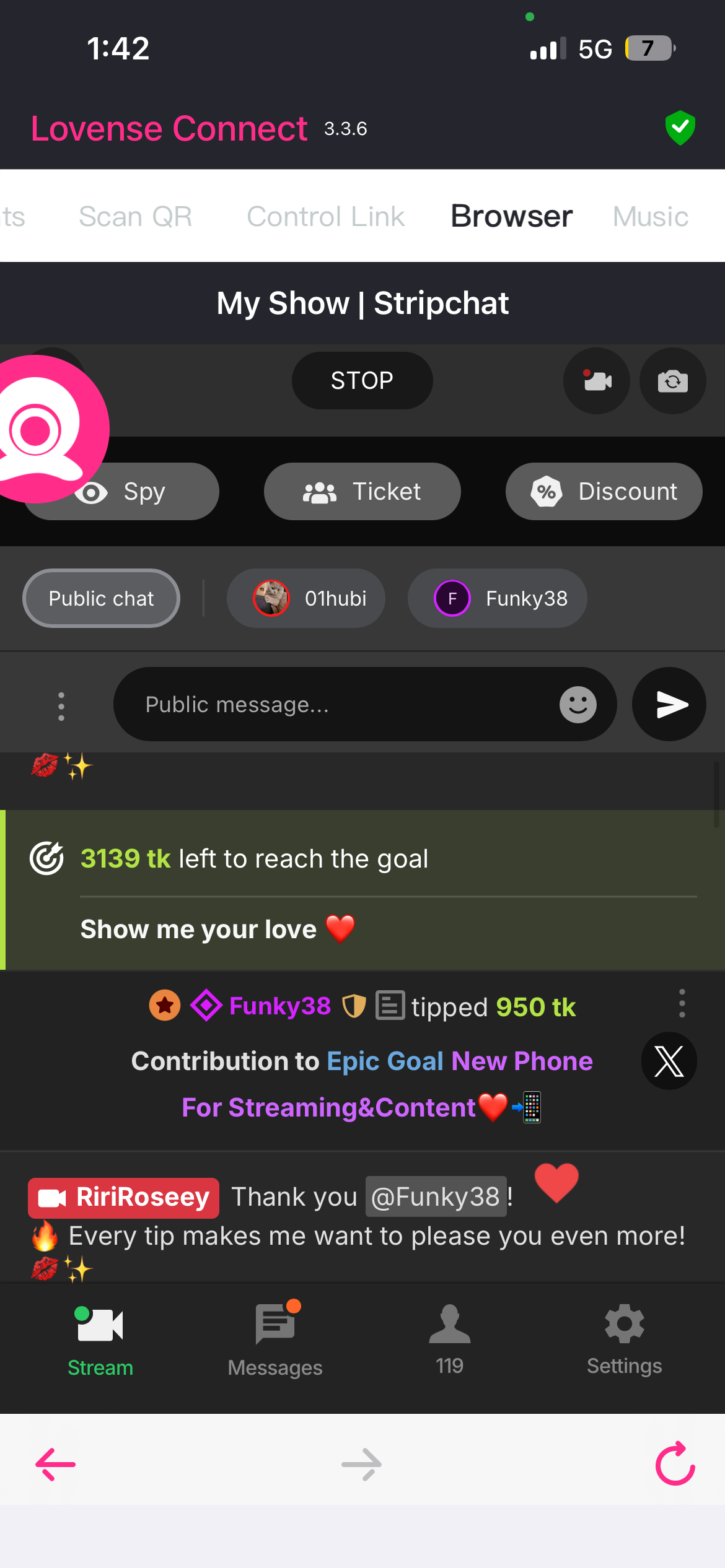This screenshot has height=1568, width=725.
Task: Reload the browser page
Action: coord(675,1464)
